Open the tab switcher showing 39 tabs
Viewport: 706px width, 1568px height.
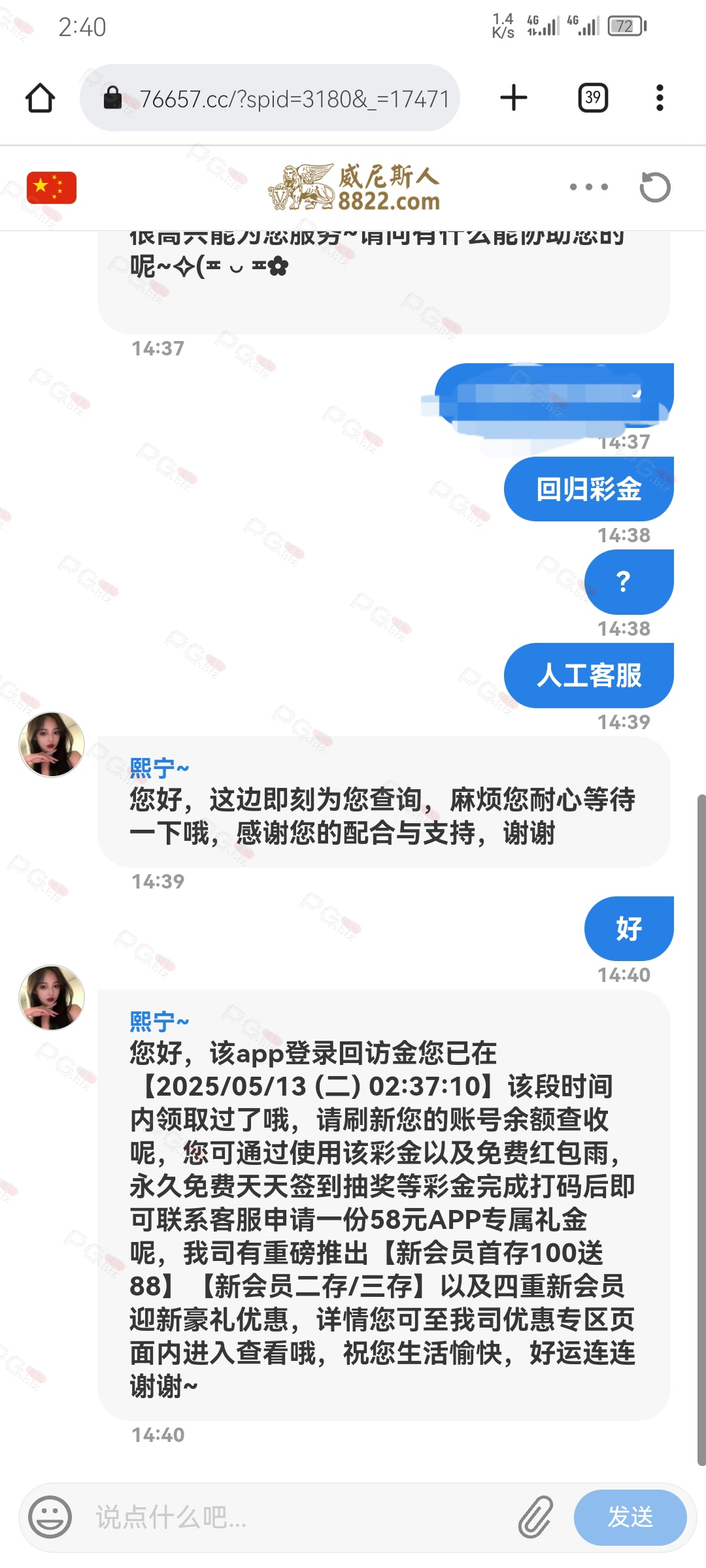click(593, 98)
